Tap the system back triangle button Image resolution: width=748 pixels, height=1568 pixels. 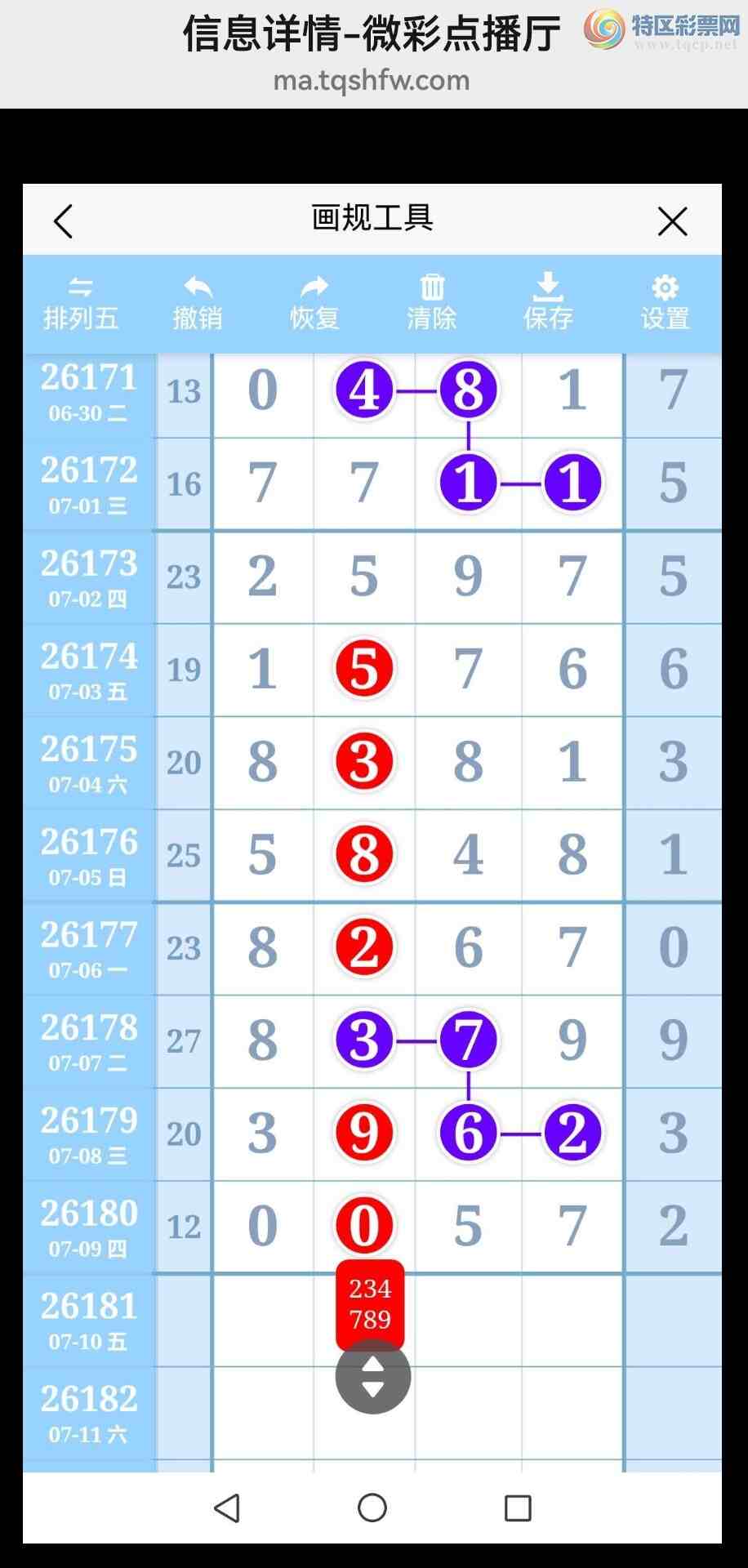226,1508
